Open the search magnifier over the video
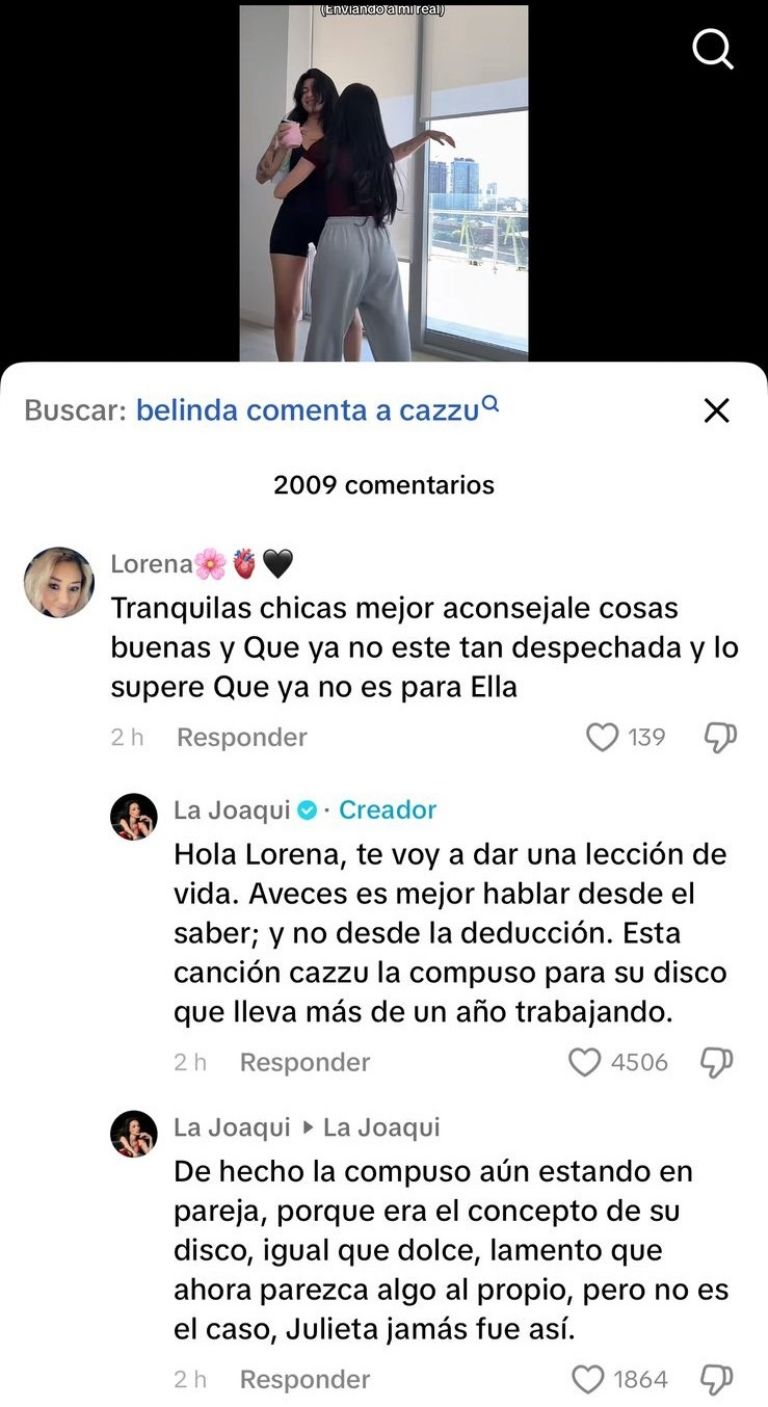 pyautogui.click(x=714, y=47)
